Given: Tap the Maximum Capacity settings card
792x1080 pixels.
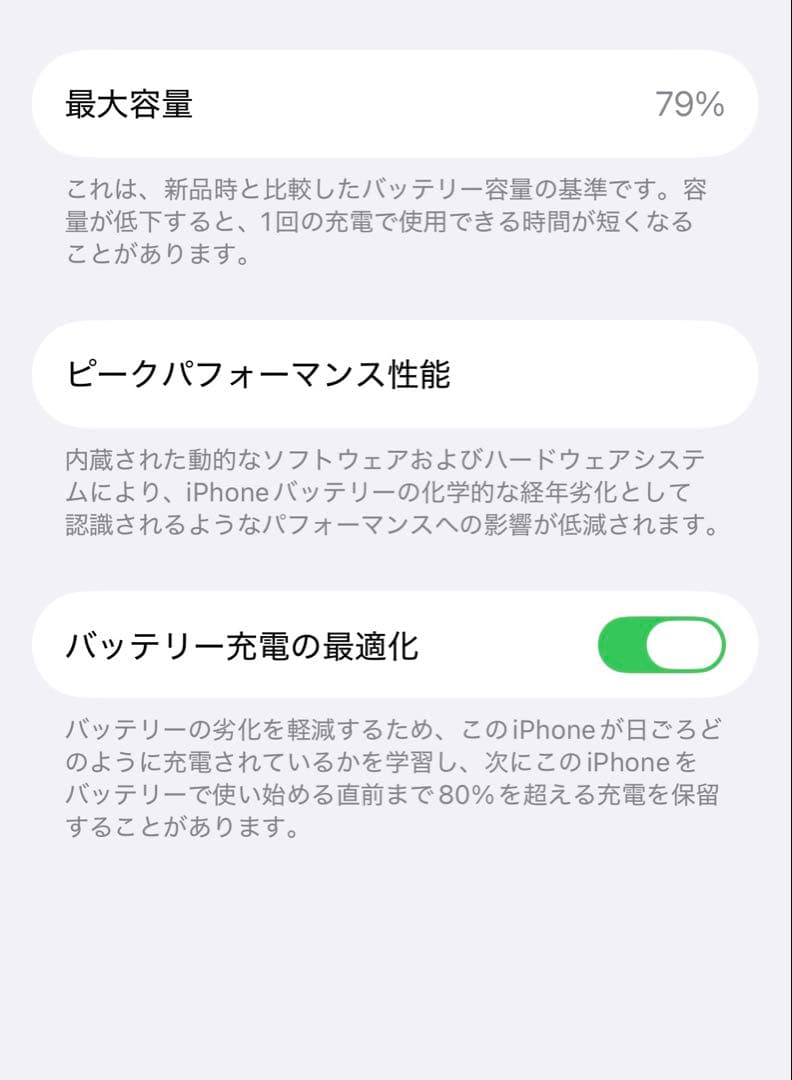Looking at the screenshot, I should pyautogui.click(x=396, y=103).
